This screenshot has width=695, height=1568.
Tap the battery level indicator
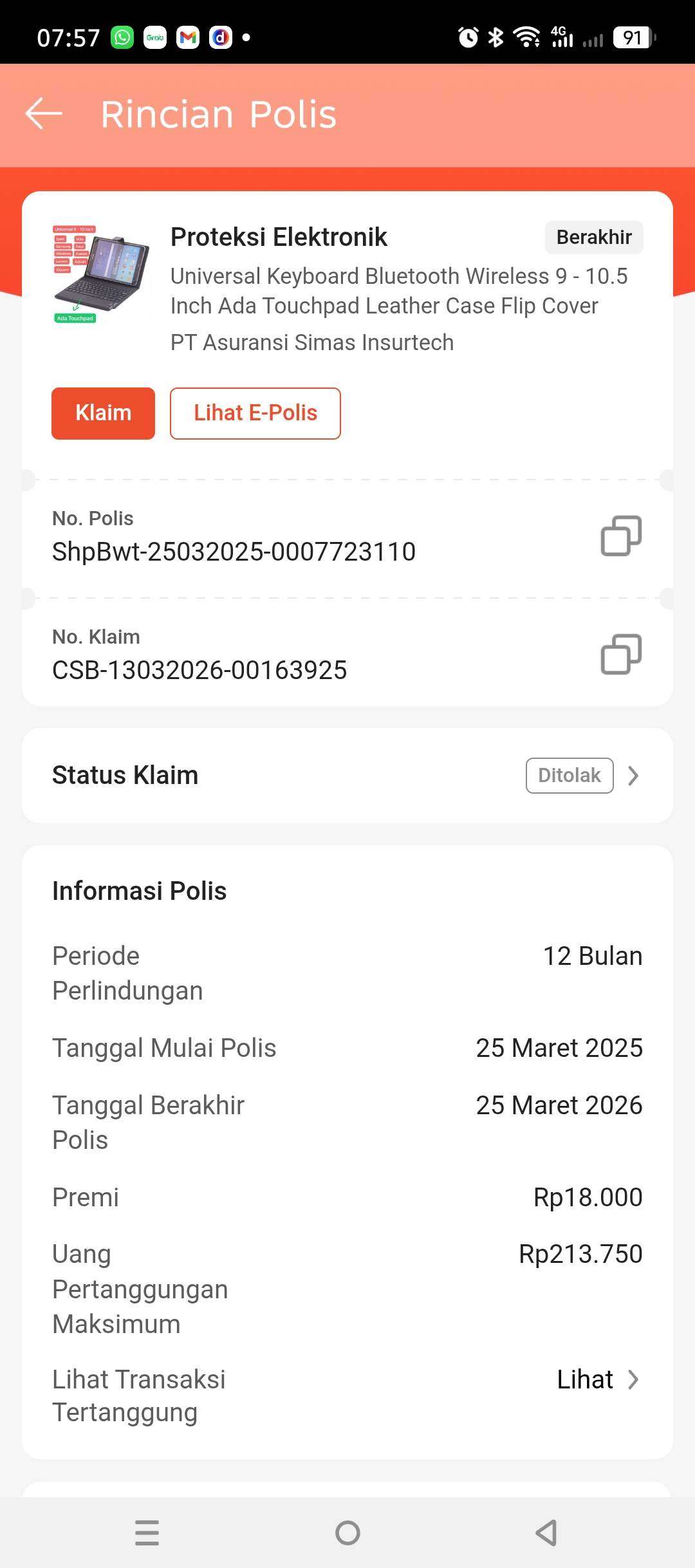632,37
